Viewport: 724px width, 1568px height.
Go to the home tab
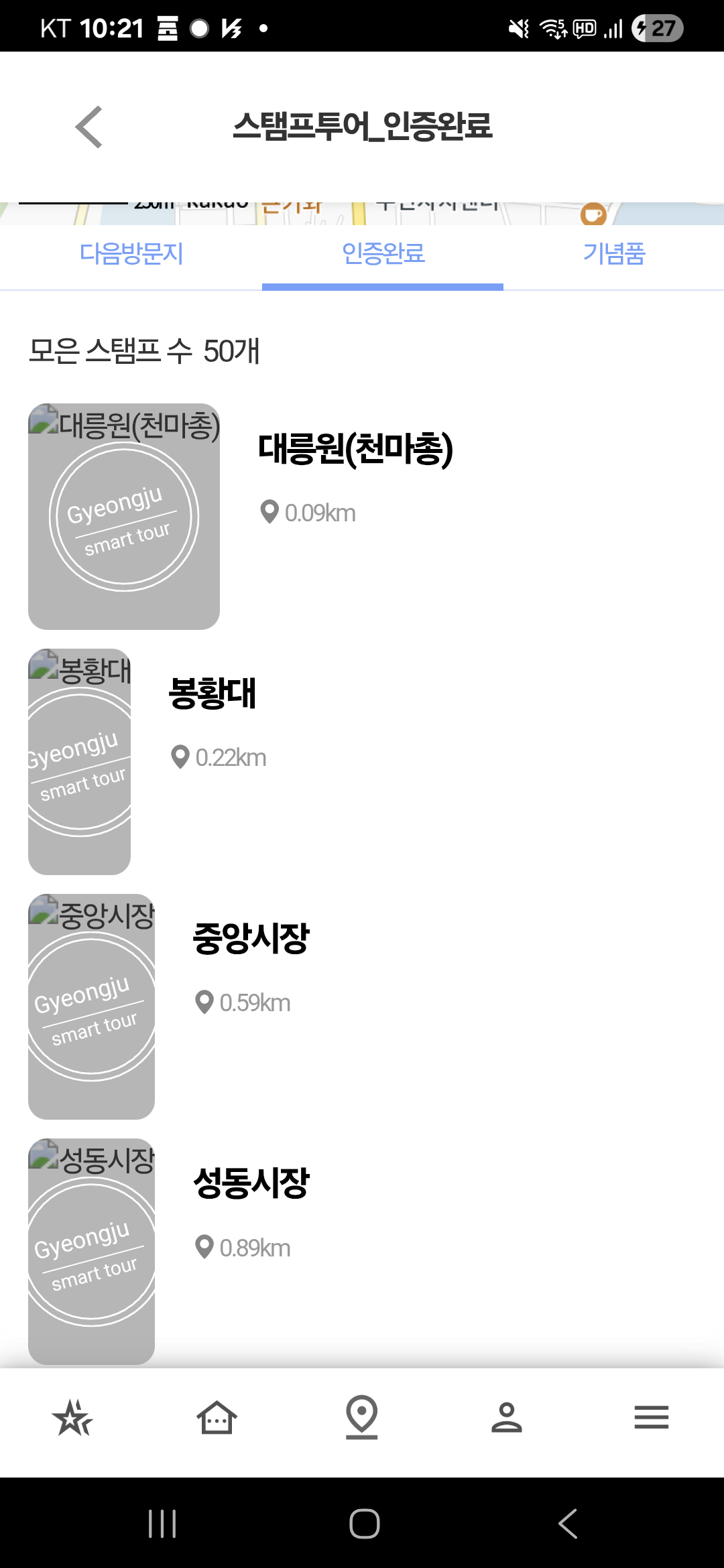click(217, 1417)
